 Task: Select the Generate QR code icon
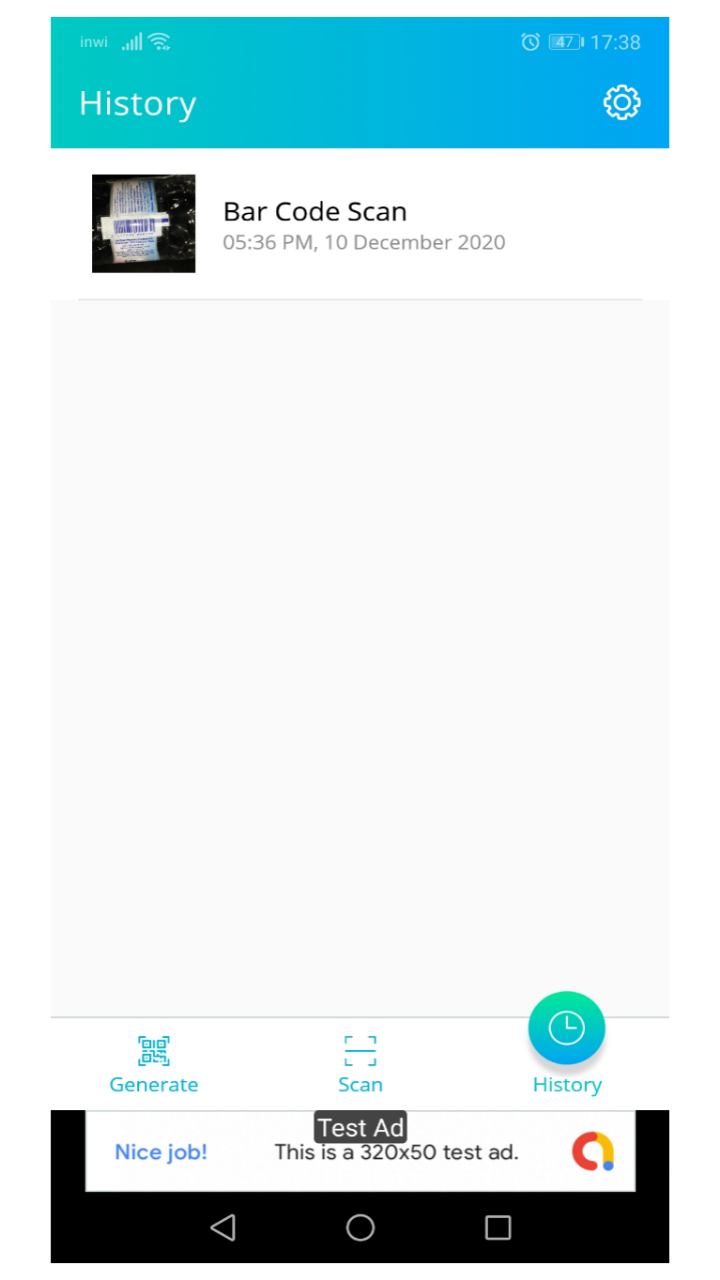point(153,1050)
